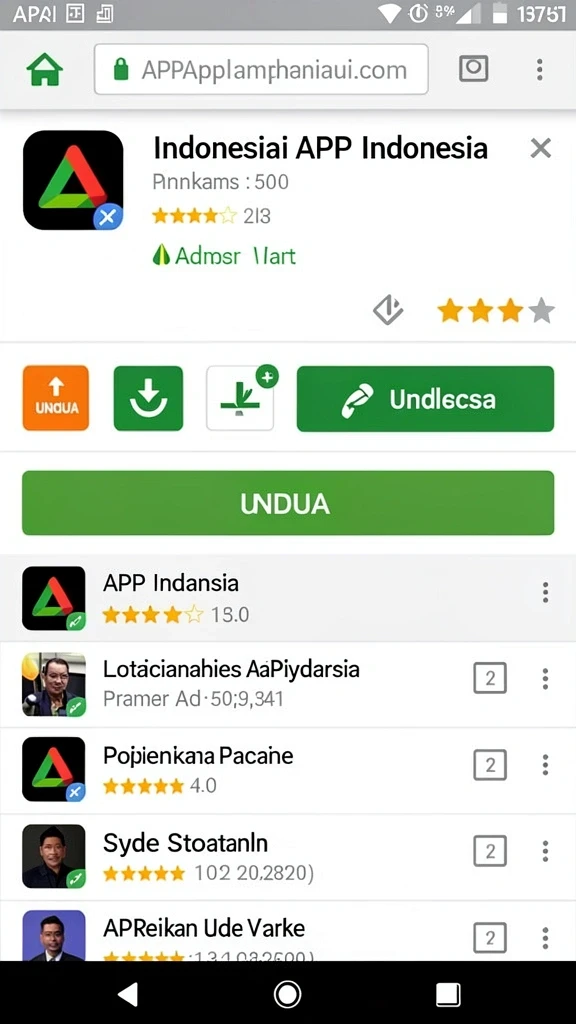Tap the orange UNDUA button

click(x=56, y=398)
